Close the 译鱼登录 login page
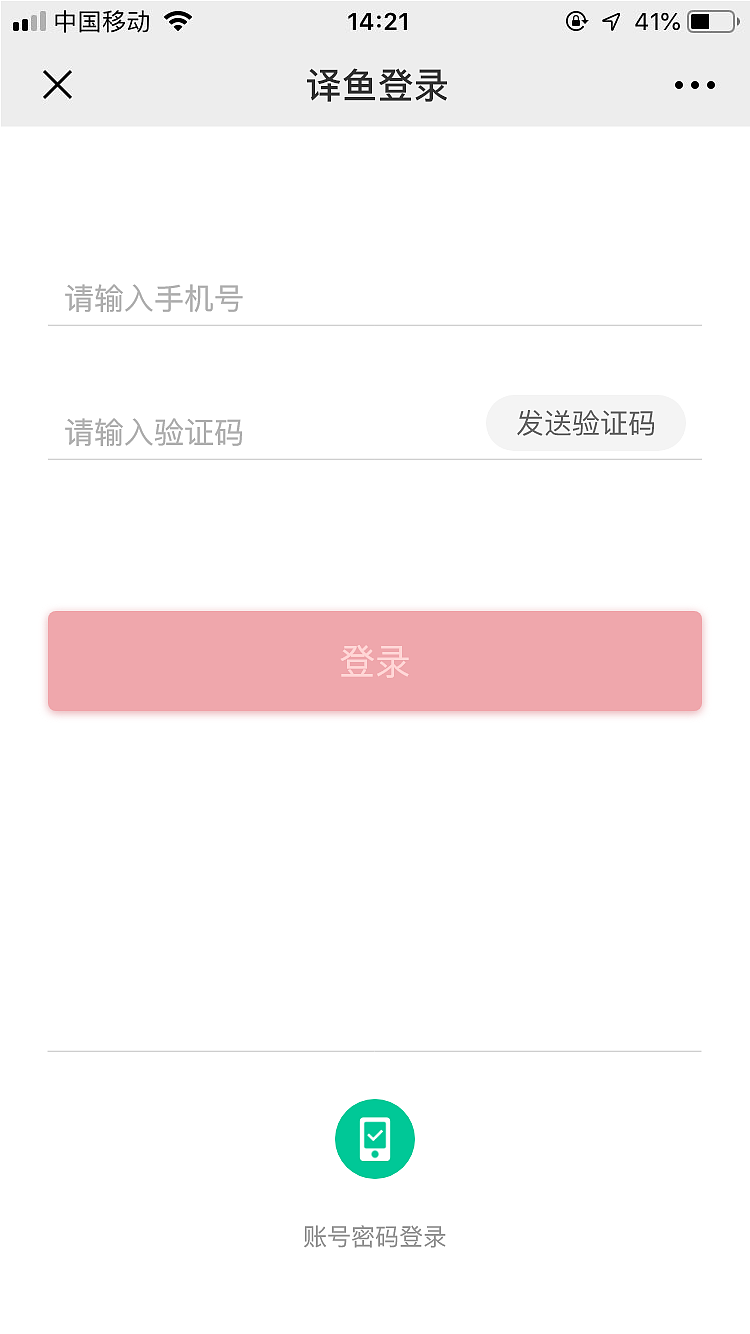This screenshot has height=1334, width=750. (57, 85)
